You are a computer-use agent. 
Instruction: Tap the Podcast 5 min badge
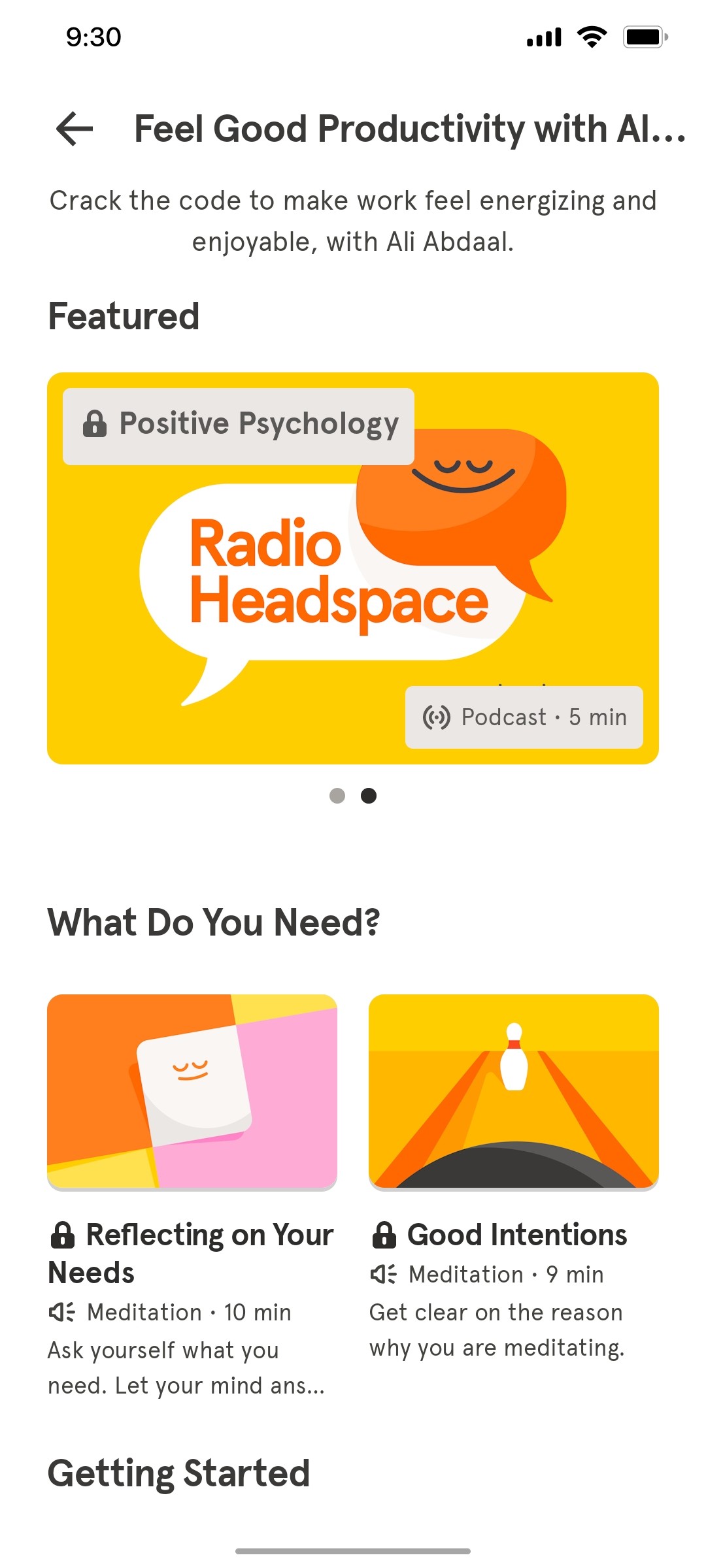pos(524,717)
